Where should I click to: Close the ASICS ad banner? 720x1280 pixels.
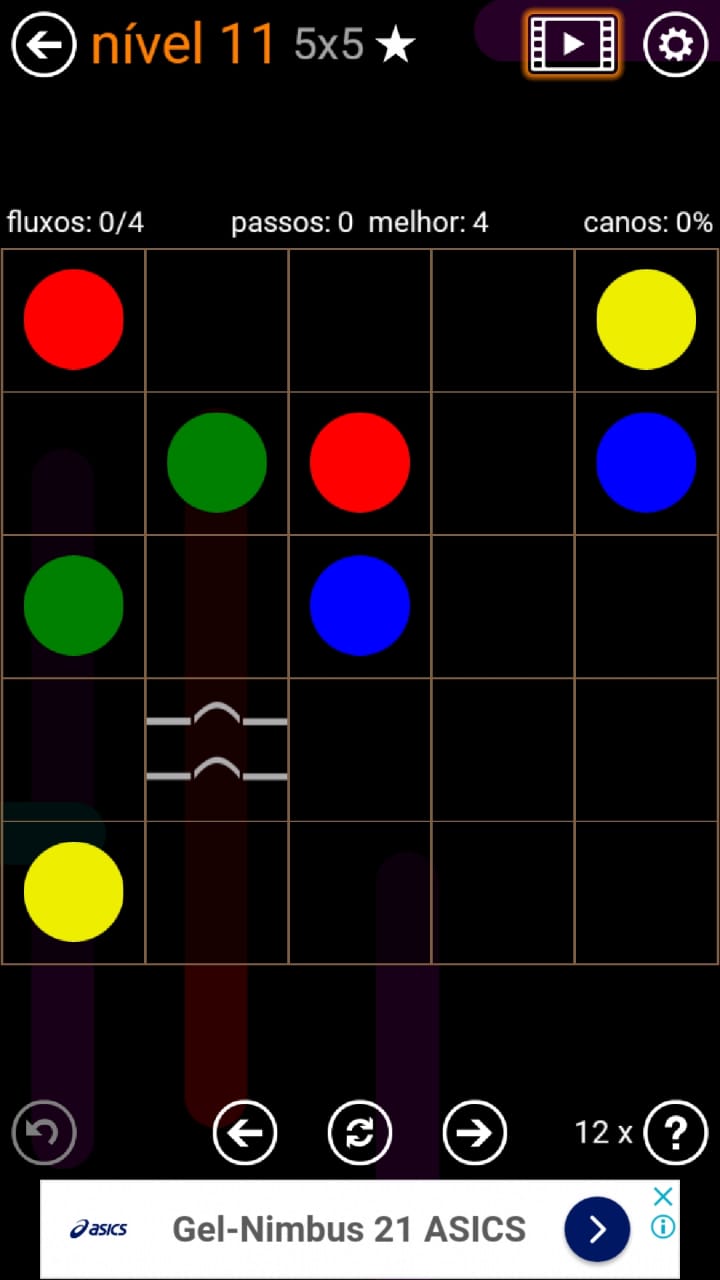pos(663,1196)
